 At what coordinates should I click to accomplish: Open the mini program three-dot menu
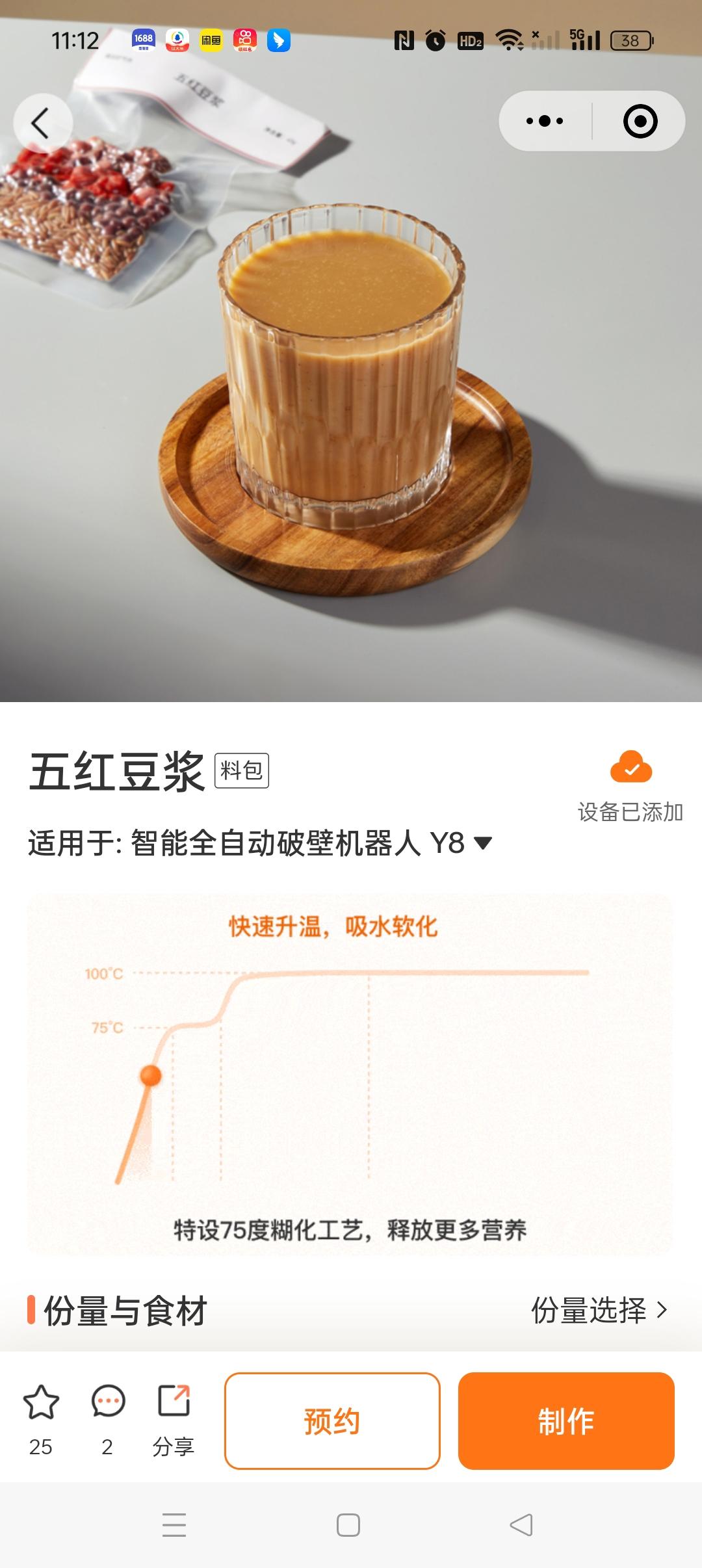click(x=545, y=122)
